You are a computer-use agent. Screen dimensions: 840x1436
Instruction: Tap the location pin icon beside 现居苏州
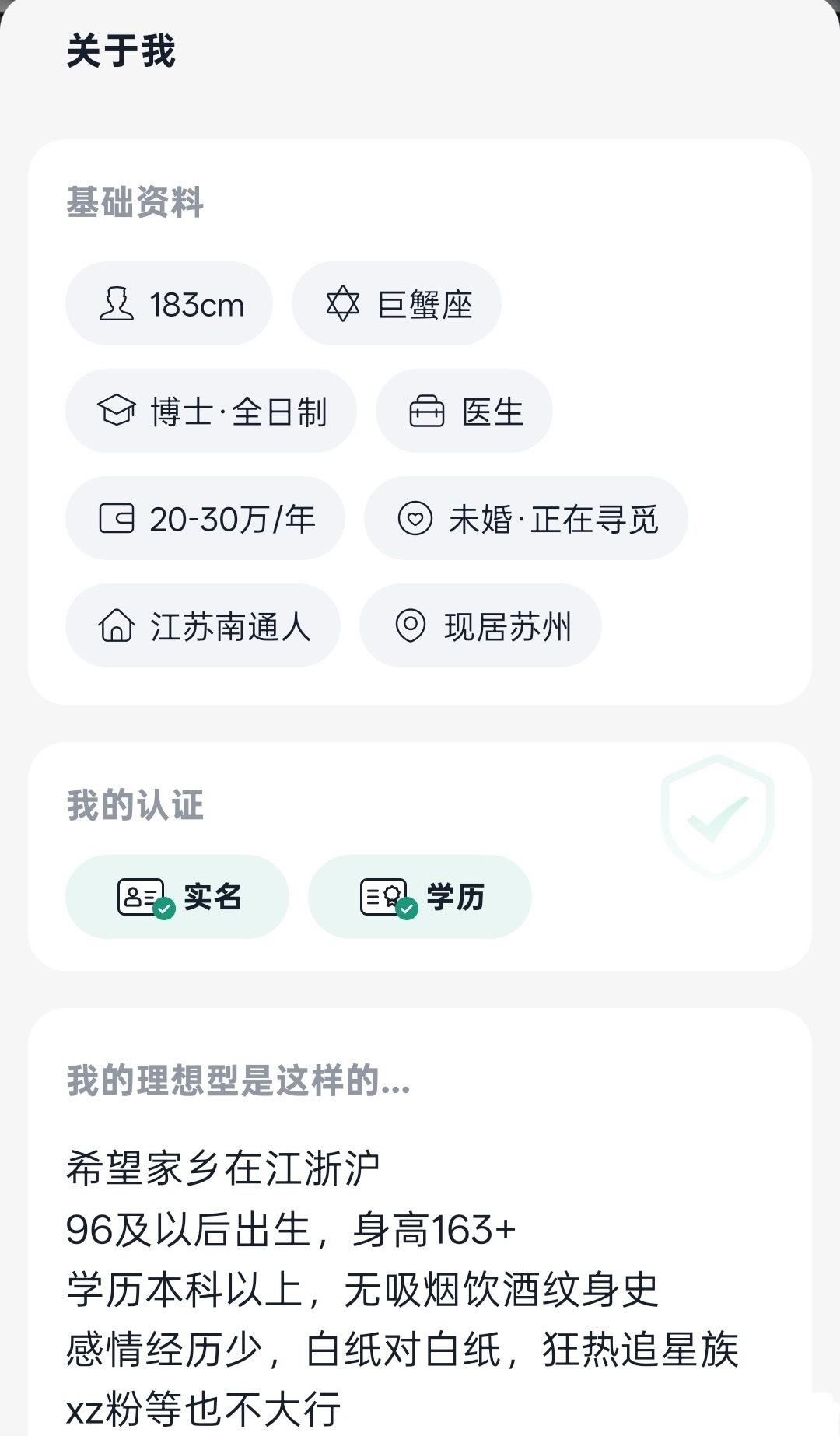[x=411, y=625]
